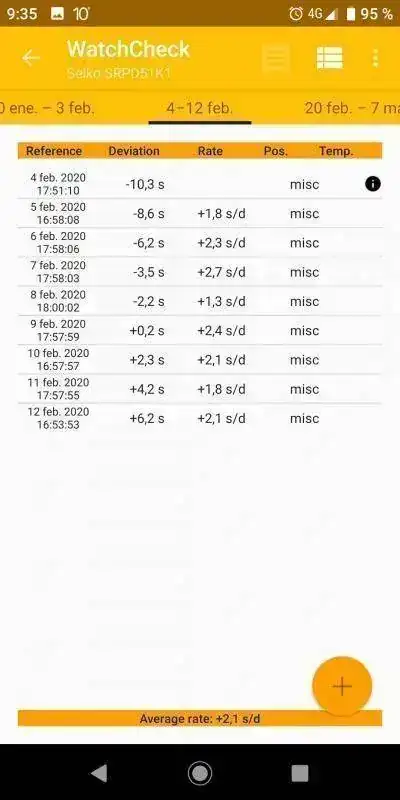Go back using the app bar arrow

[31, 58]
